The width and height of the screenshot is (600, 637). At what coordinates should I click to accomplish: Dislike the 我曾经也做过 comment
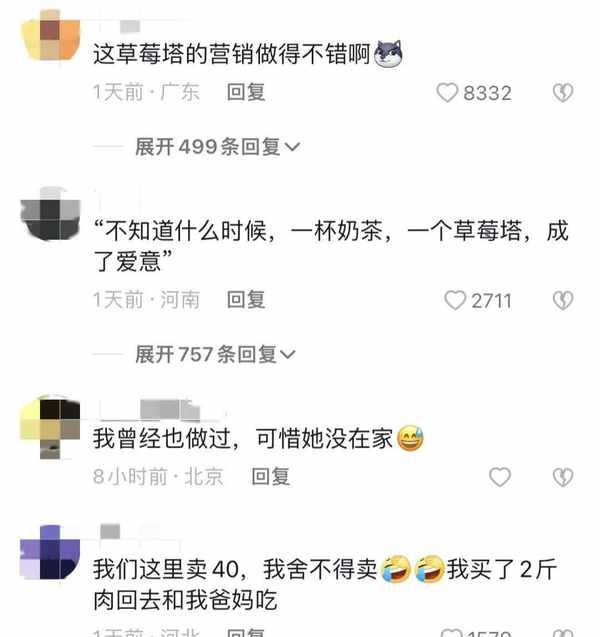[563, 477]
